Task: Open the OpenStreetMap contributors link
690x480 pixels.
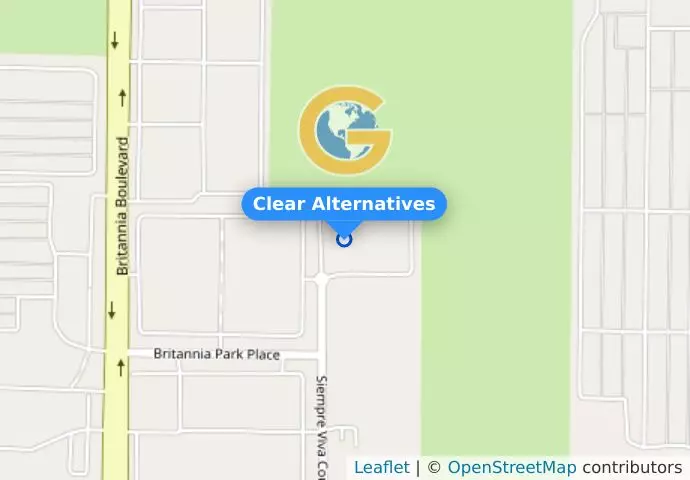Action: (x=511, y=467)
